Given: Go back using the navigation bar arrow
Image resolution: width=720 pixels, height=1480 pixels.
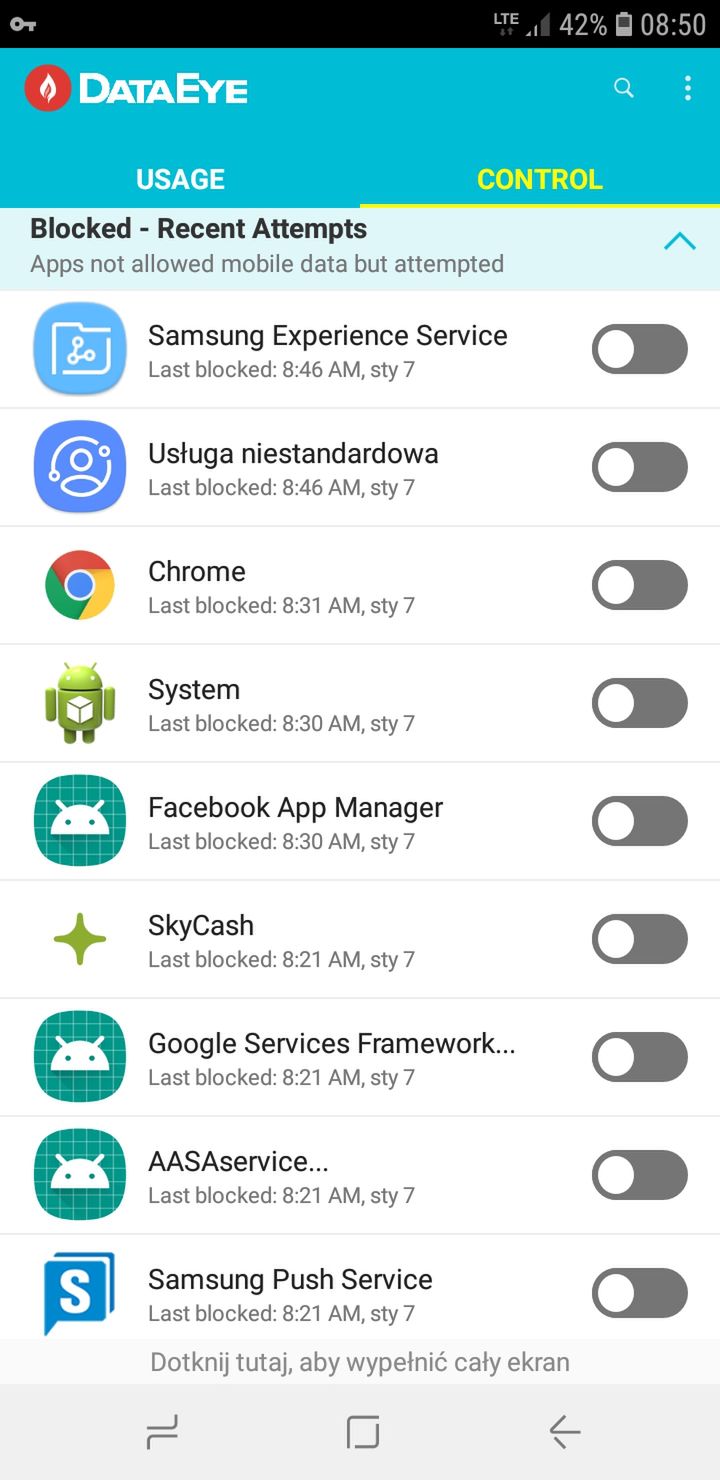Looking at the screenshot, I should [x=565, y=1432].
